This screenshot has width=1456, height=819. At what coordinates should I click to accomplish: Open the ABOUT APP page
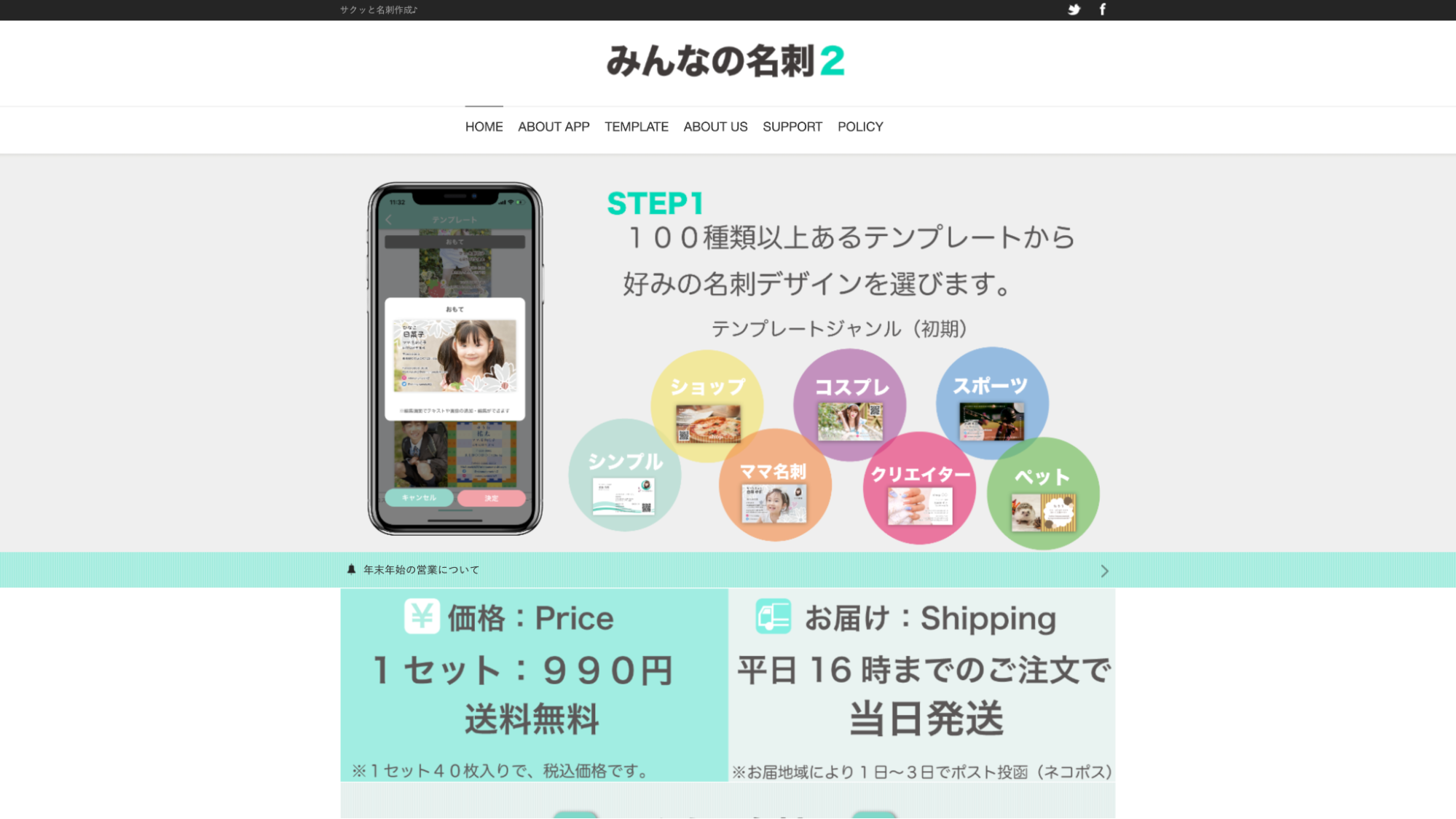click(x=554, y=127)
